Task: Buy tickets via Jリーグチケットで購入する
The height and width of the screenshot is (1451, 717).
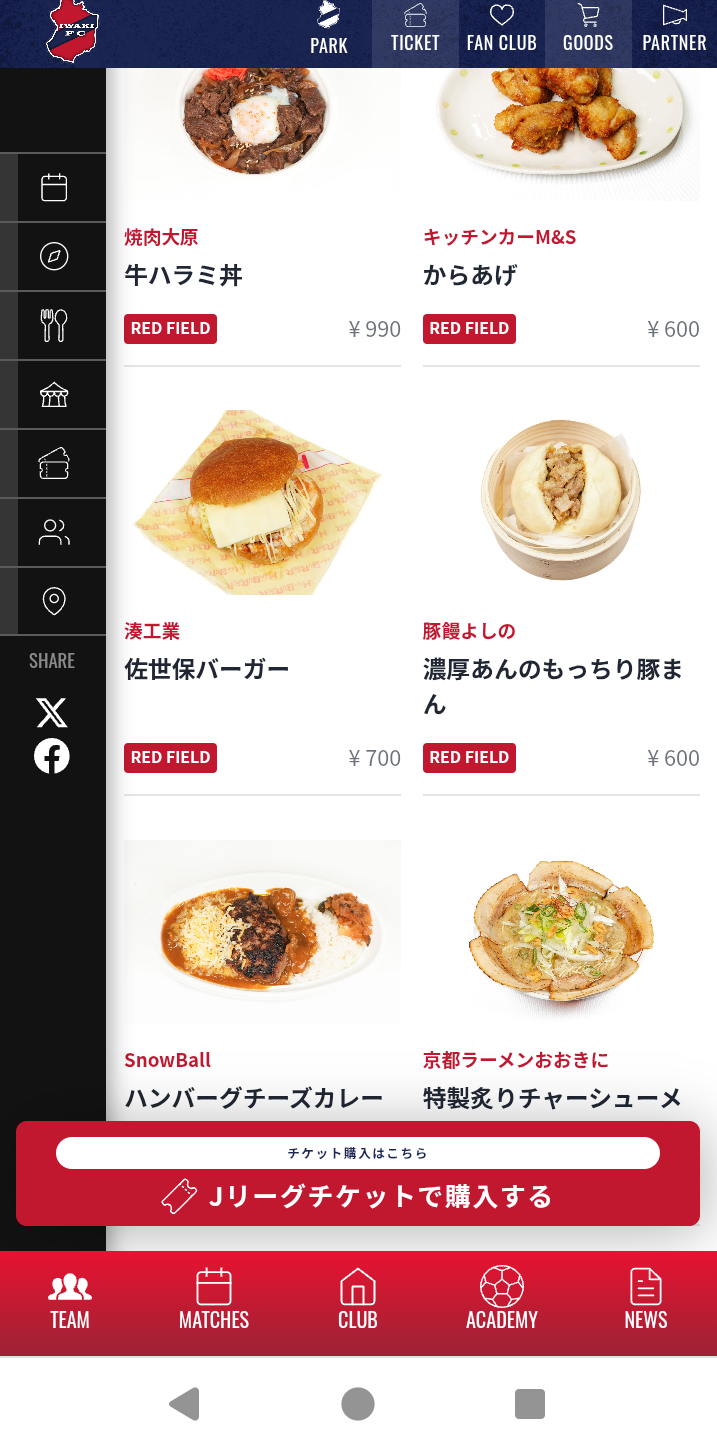Action: (358, 1196)
